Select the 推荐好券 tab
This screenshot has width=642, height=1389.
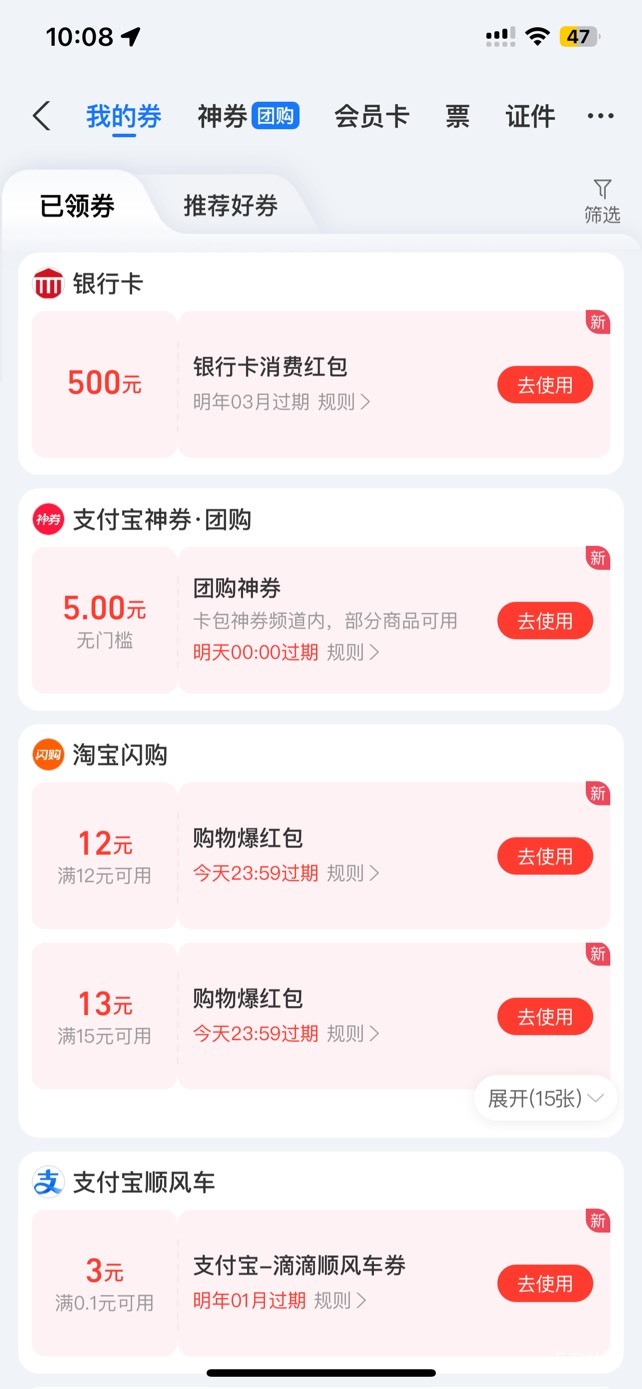click(x=230, y=206)
